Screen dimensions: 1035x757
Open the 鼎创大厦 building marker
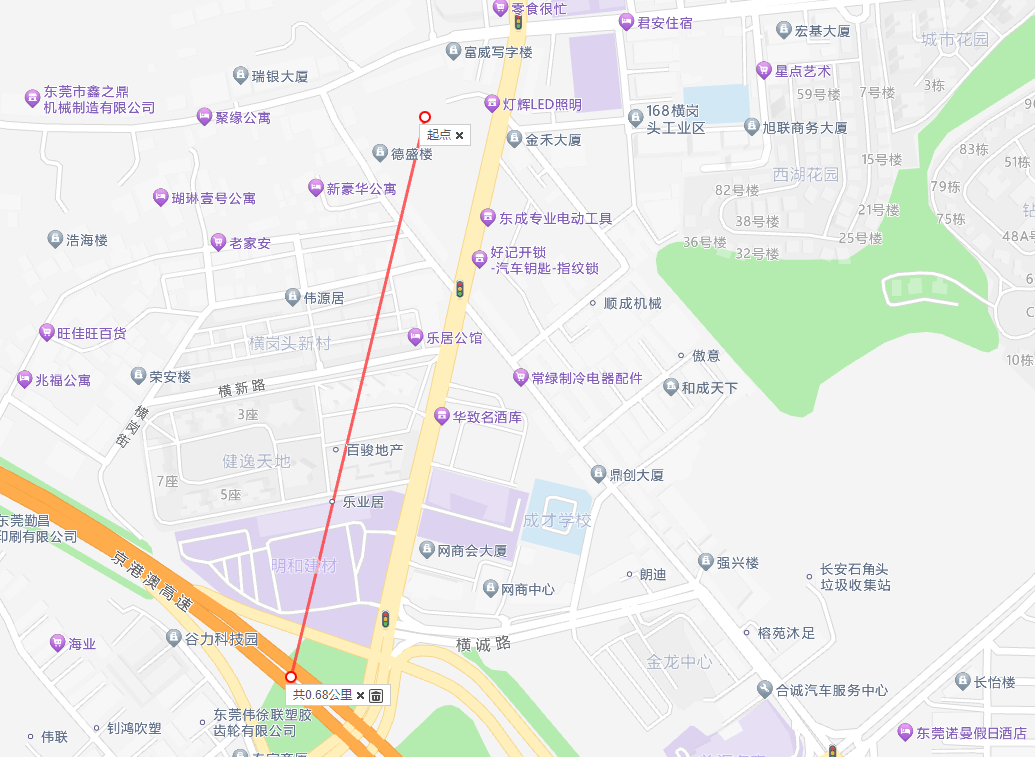(x=598, y=474)
